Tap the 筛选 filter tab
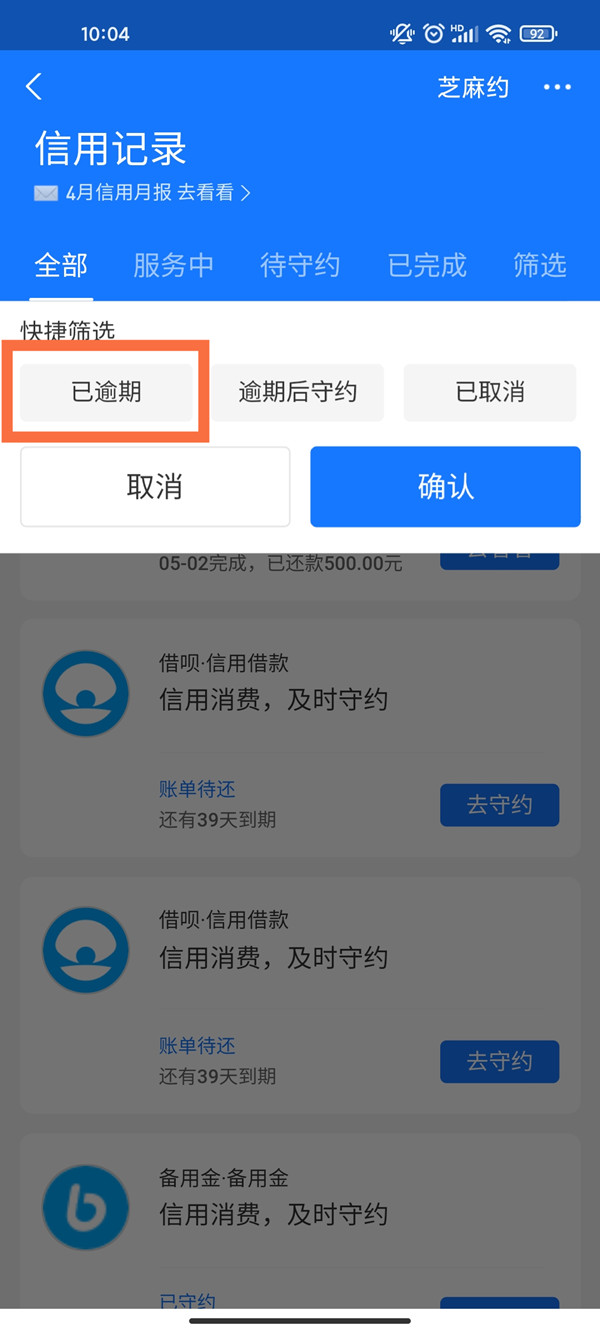The width and height of the screenshot is (600, 1333). click(540, 265)
